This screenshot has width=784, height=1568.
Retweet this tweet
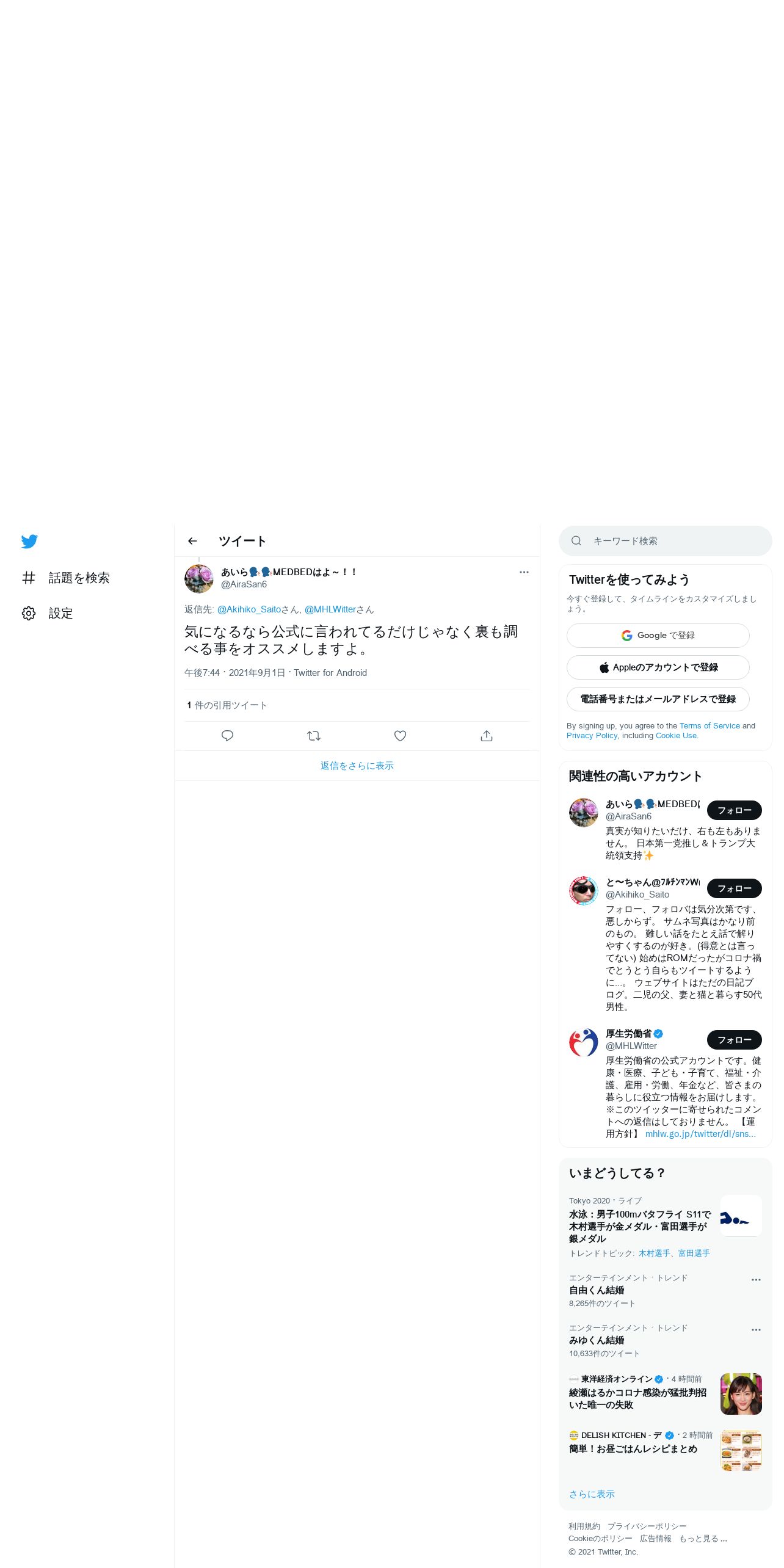(314, 736)
